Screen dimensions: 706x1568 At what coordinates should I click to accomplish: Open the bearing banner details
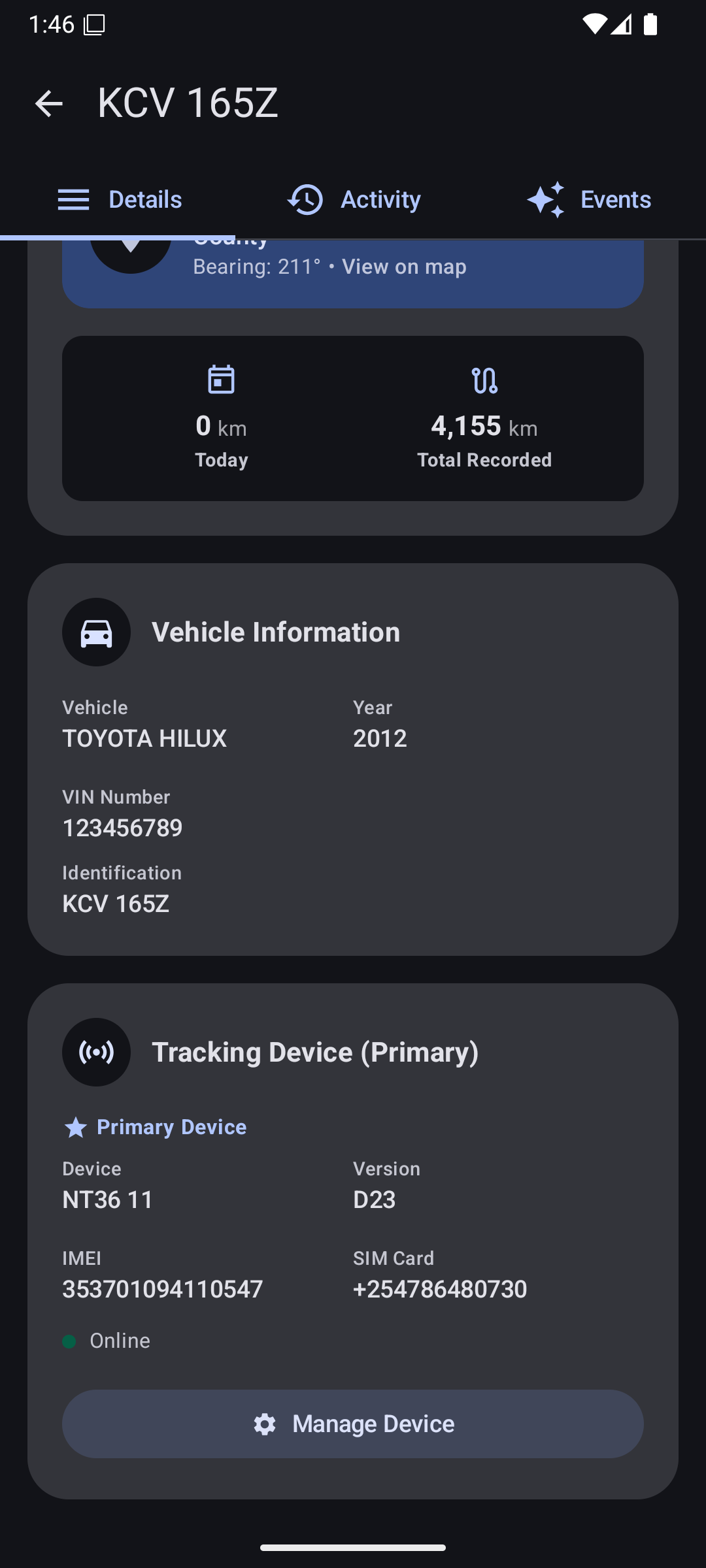point(353,268)
